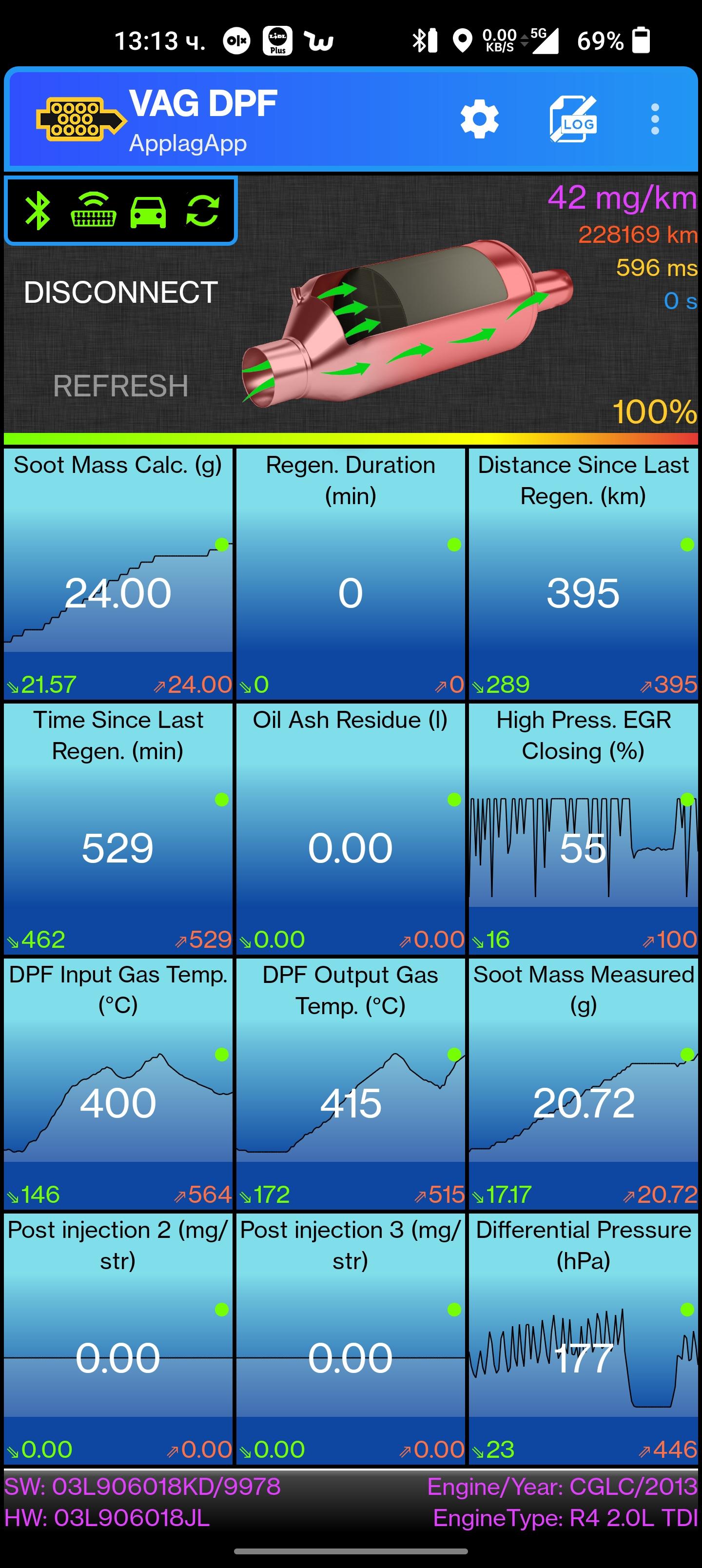Screen dimensions: 702x1568
Task: Open the Regen. Duration tile
Action: (351, 574)
